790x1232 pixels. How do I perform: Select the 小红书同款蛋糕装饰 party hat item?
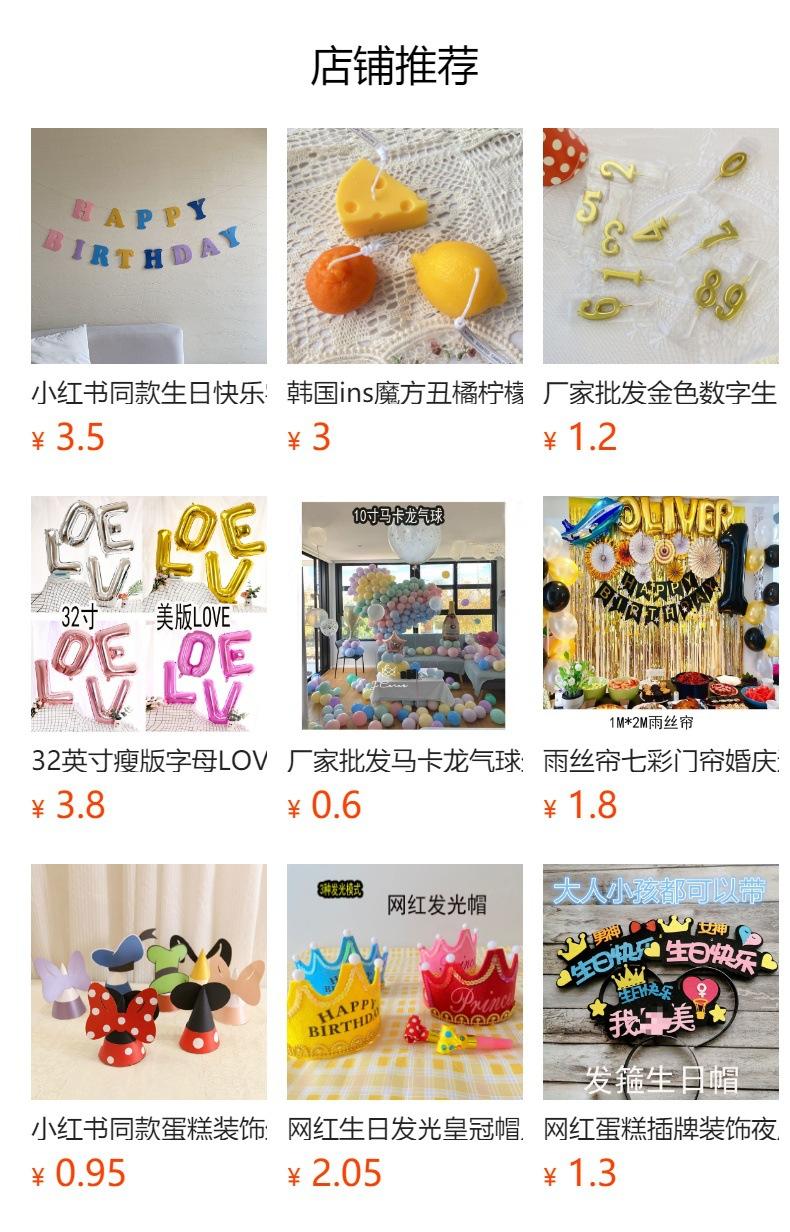coord(149,982)
